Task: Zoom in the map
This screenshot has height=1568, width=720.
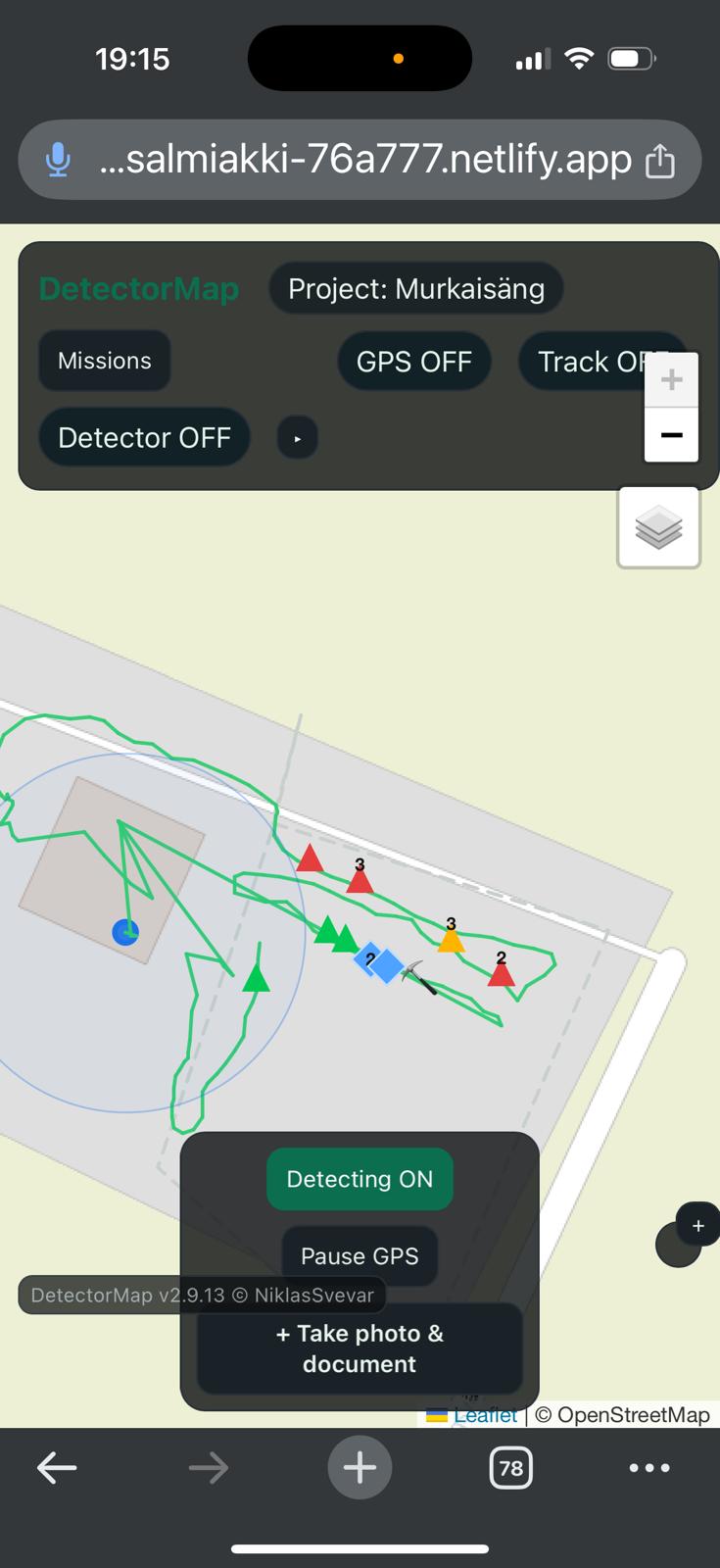Action: 671,379
